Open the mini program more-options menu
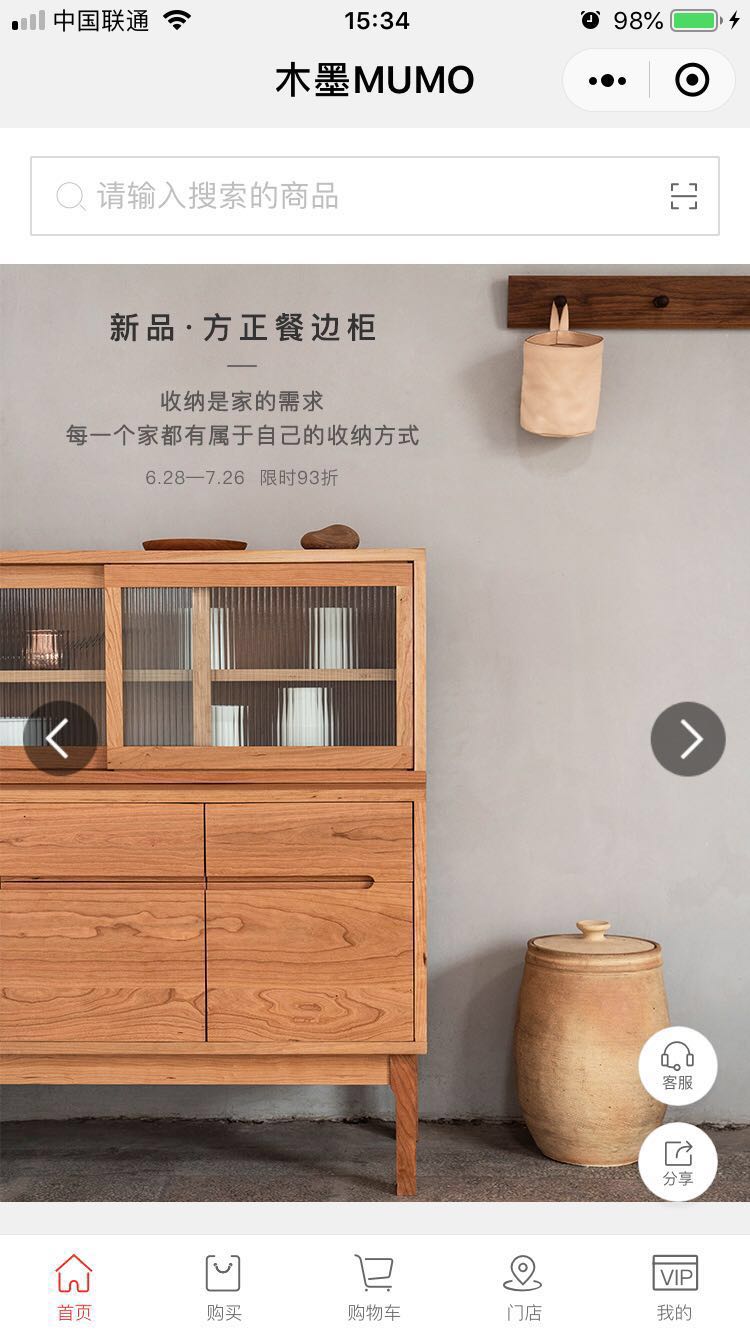Viewport: 750px width, 1334px height. [607, 81]
